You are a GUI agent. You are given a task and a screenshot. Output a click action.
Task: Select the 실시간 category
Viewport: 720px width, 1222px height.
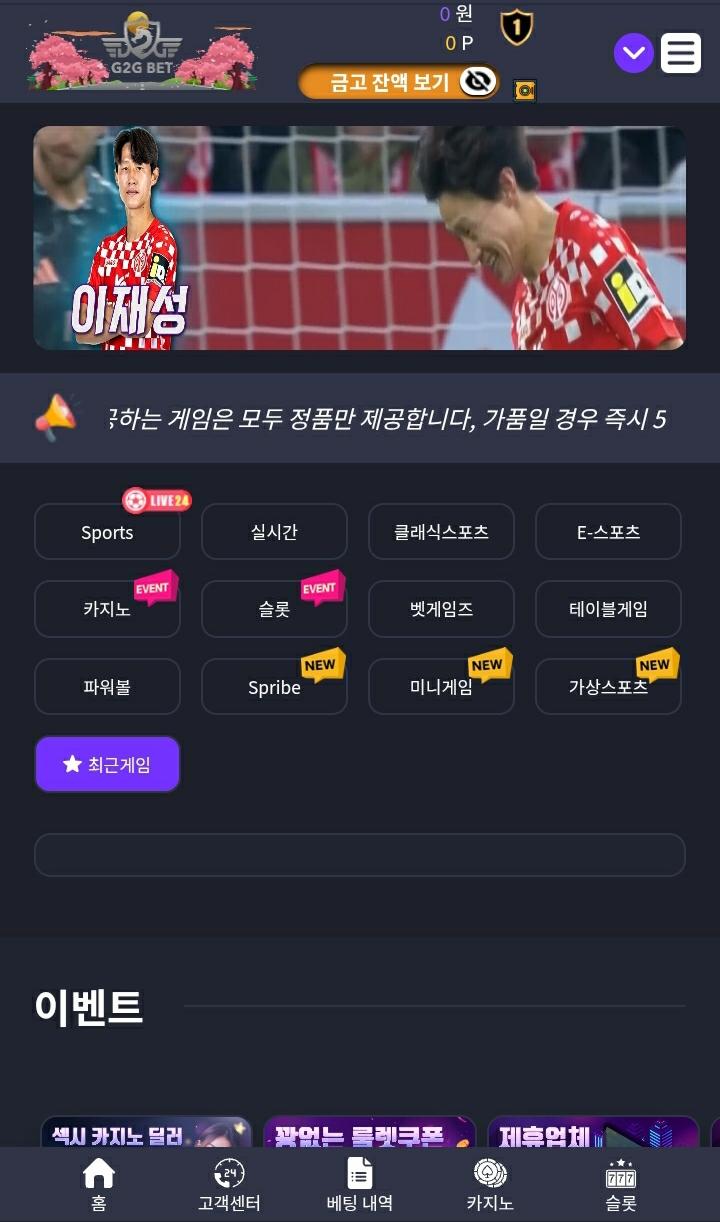coord(274,532)
